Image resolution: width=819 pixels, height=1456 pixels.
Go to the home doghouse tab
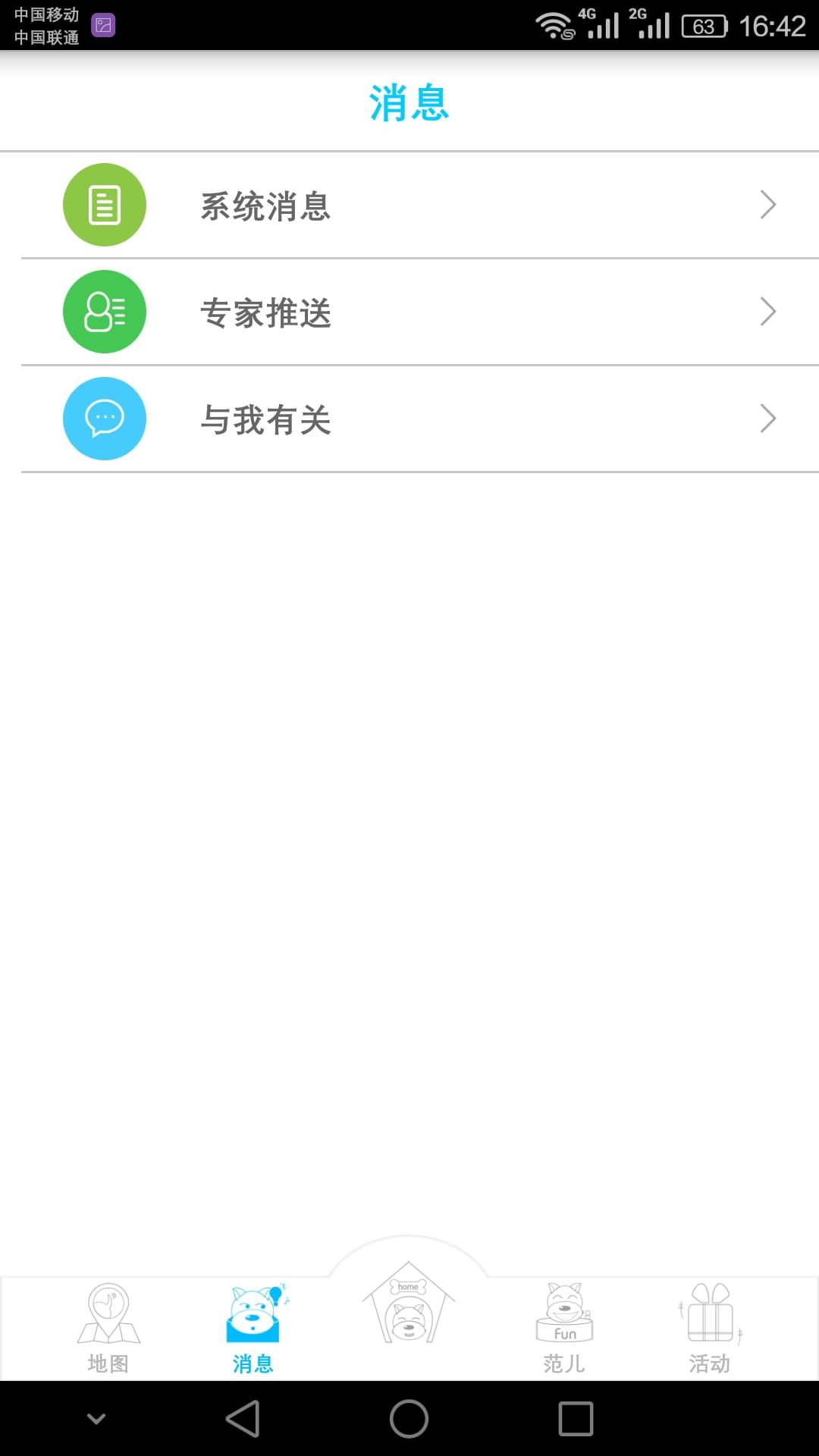point(409,1303)
